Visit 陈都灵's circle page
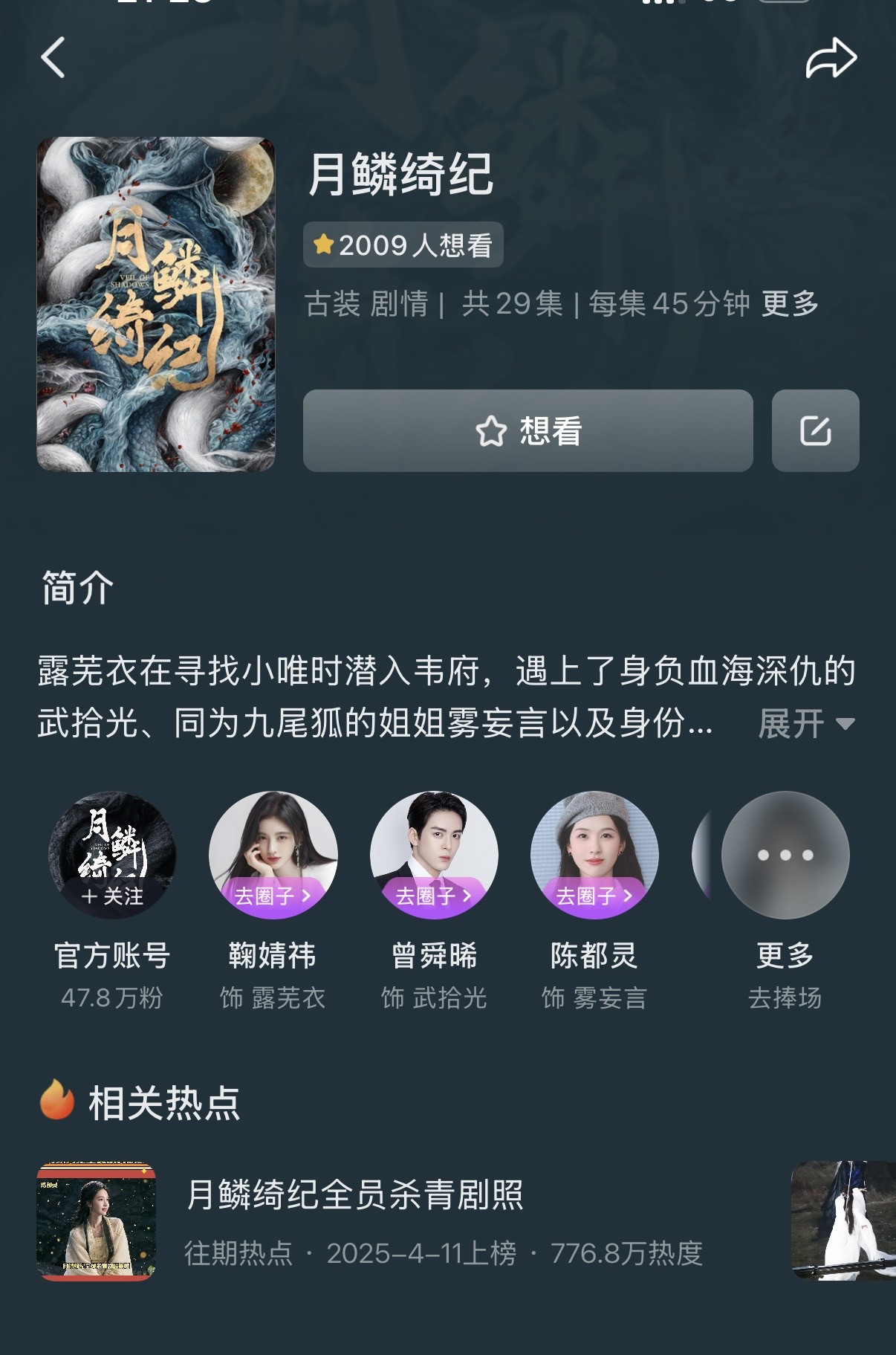 (x=594, y=896)
